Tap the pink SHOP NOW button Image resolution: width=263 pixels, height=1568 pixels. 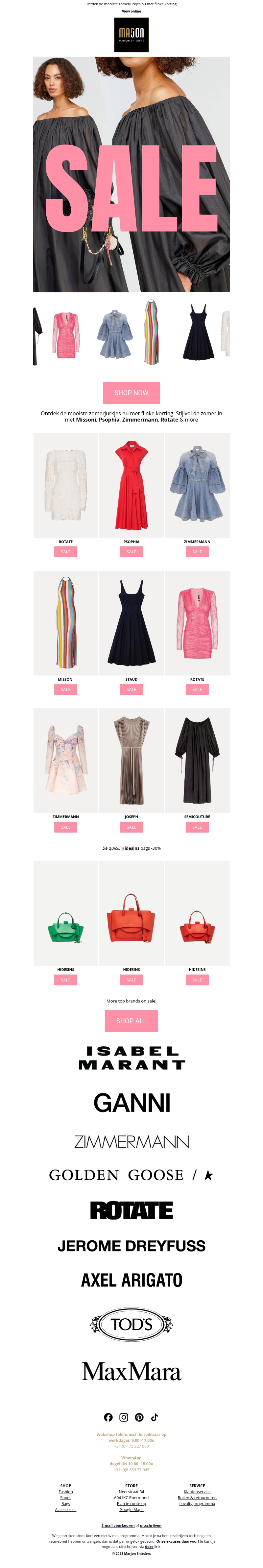tap(131, 393)
